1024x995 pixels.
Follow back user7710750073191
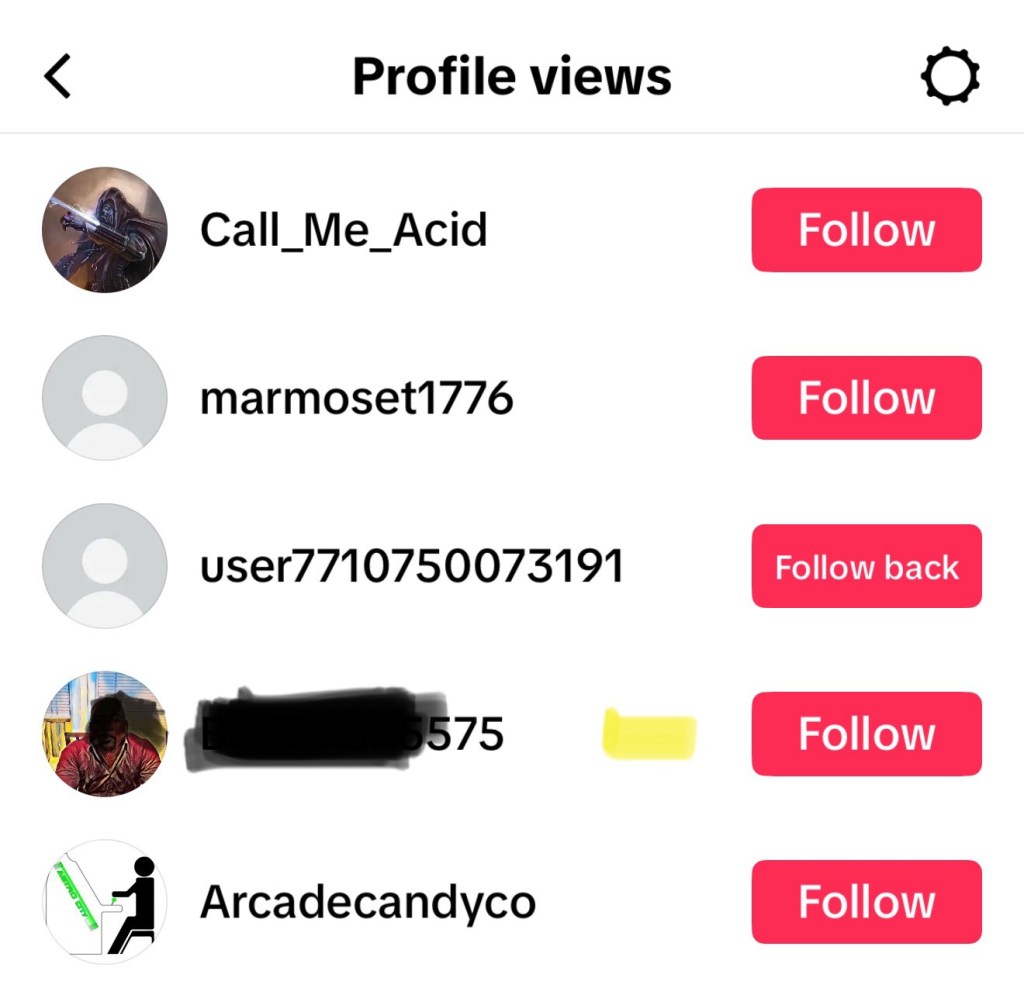[866, 566]
